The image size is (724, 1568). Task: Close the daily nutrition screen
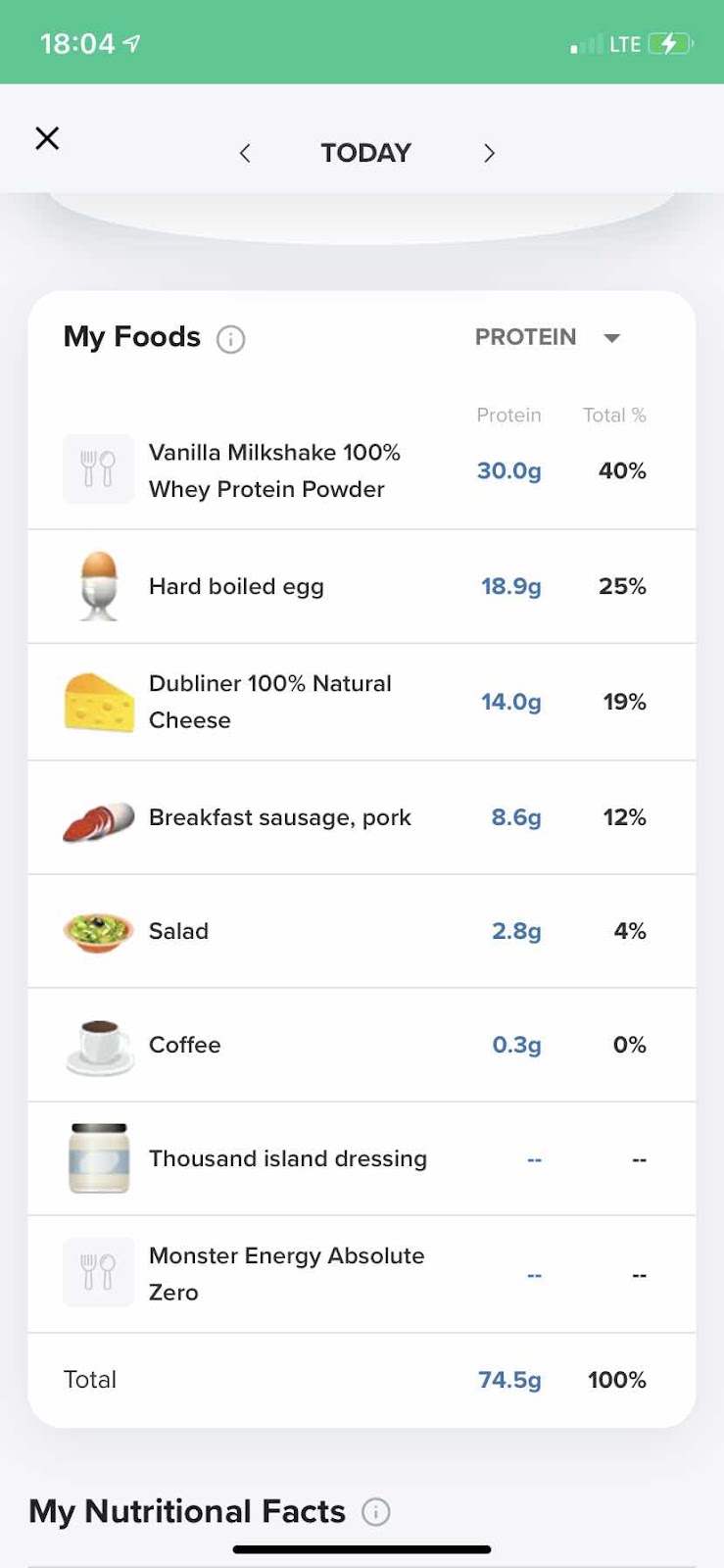[47, 138]
